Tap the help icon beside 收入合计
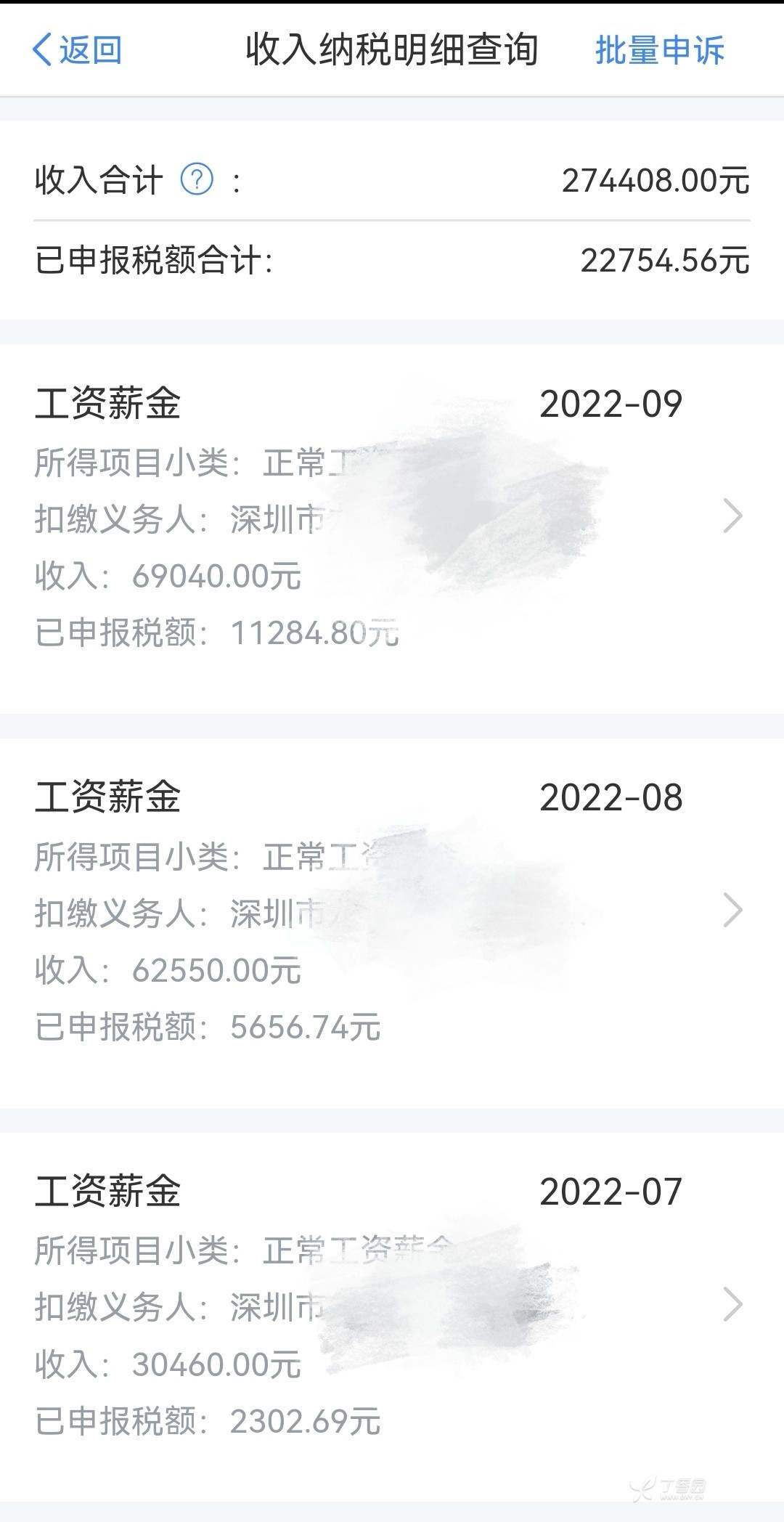Screen dimensions: 784x1522 (197, 179)
